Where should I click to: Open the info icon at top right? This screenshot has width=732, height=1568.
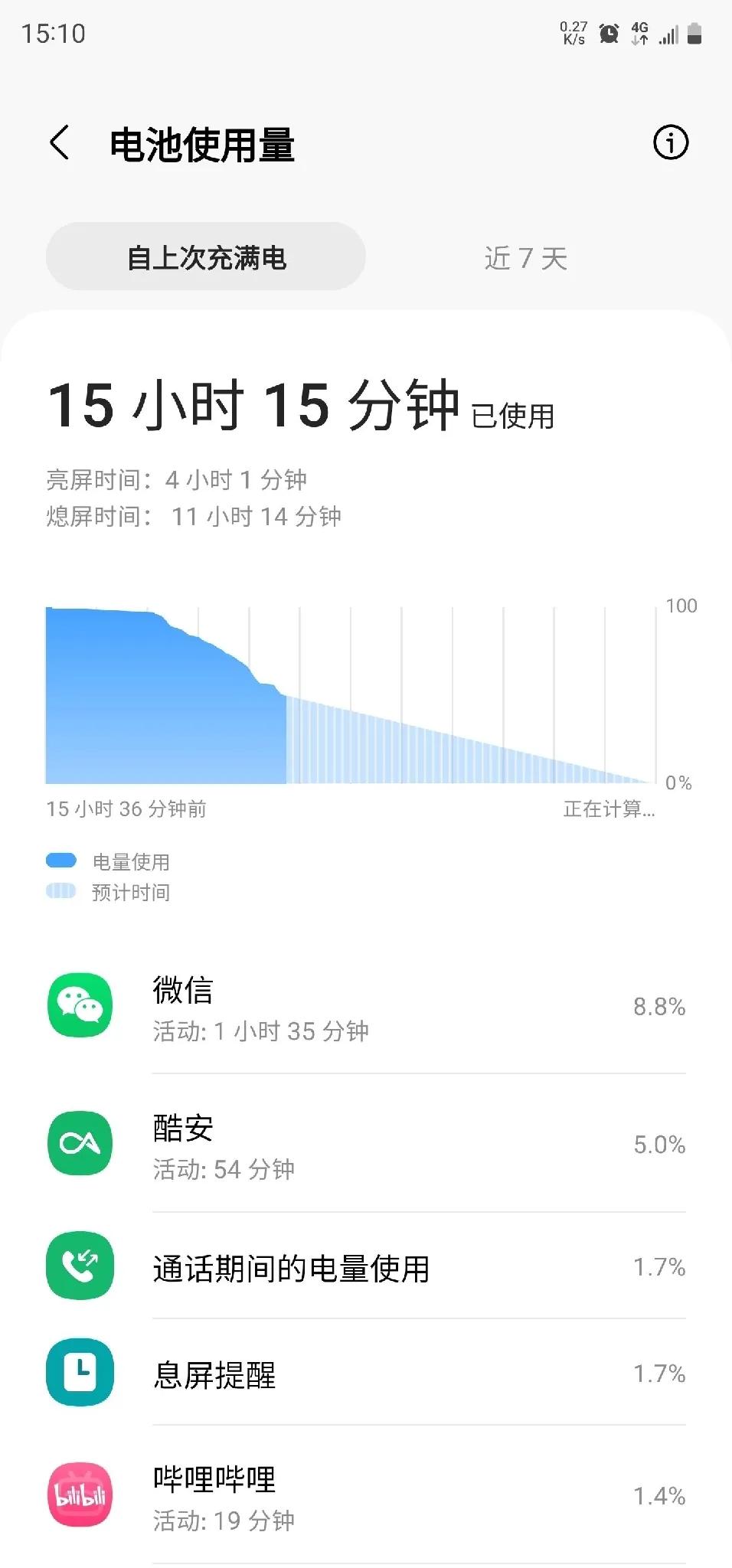670,142
